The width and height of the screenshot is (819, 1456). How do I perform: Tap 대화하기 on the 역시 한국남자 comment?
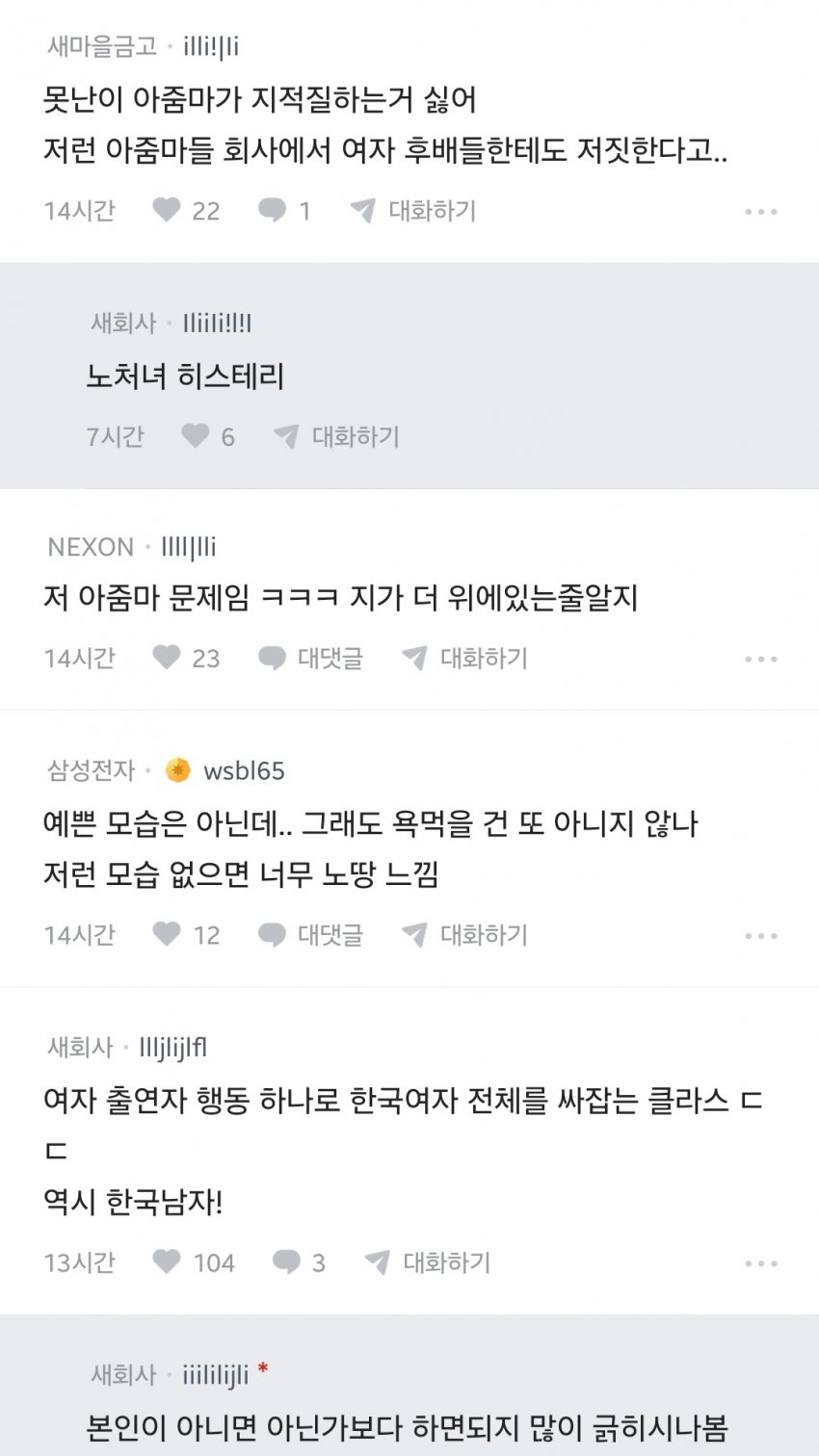(x=429, y=1261)
